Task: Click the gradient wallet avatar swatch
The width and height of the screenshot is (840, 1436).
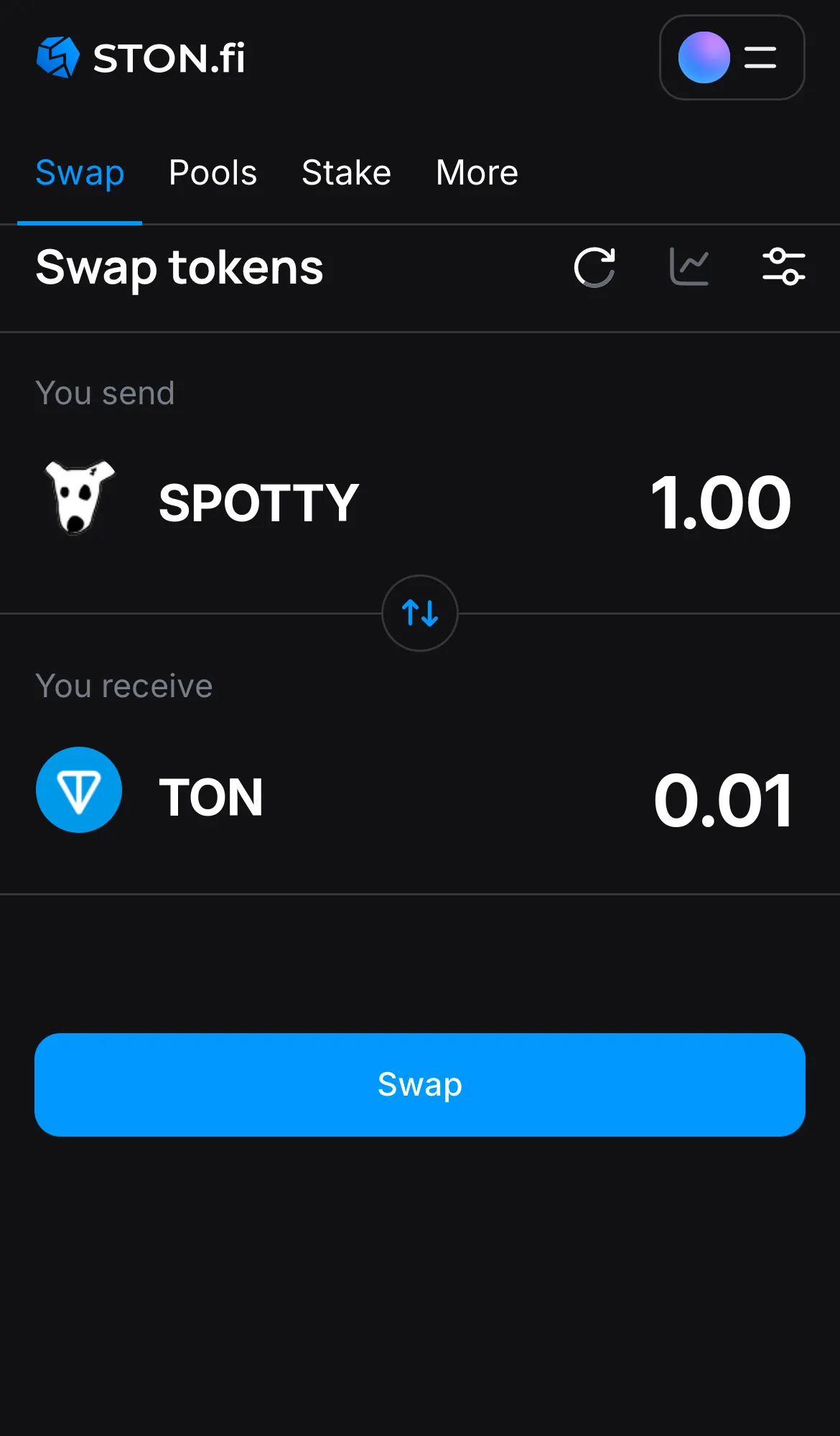Action: tap(704, 57)
